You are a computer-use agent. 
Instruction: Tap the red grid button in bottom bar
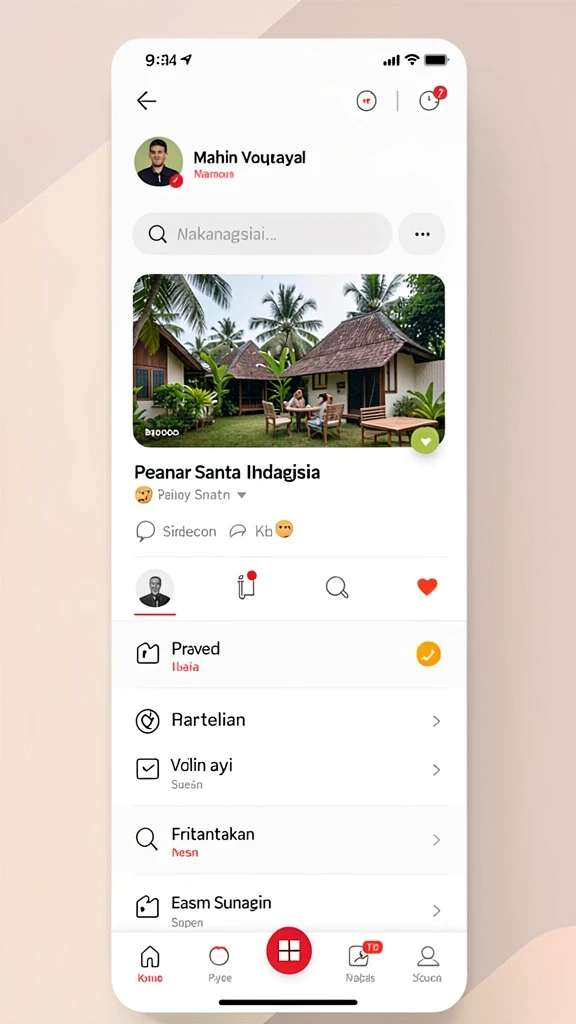point(289,950)
